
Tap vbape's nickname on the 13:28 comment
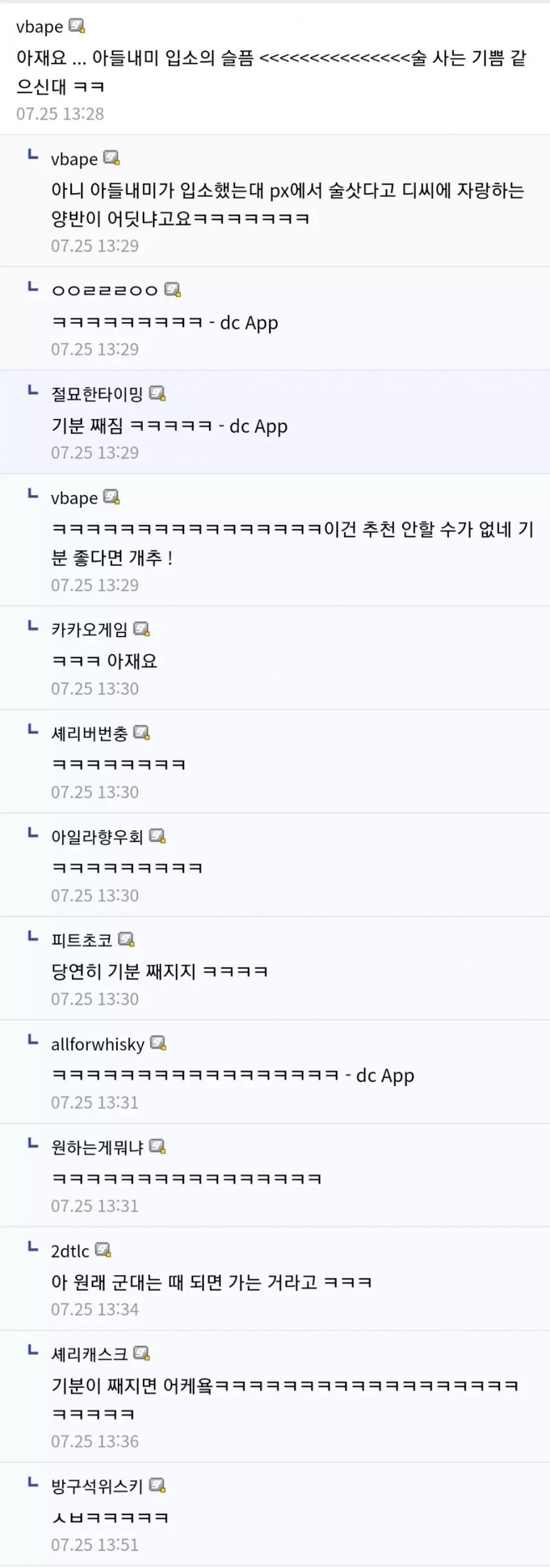(x=39, y=27)
